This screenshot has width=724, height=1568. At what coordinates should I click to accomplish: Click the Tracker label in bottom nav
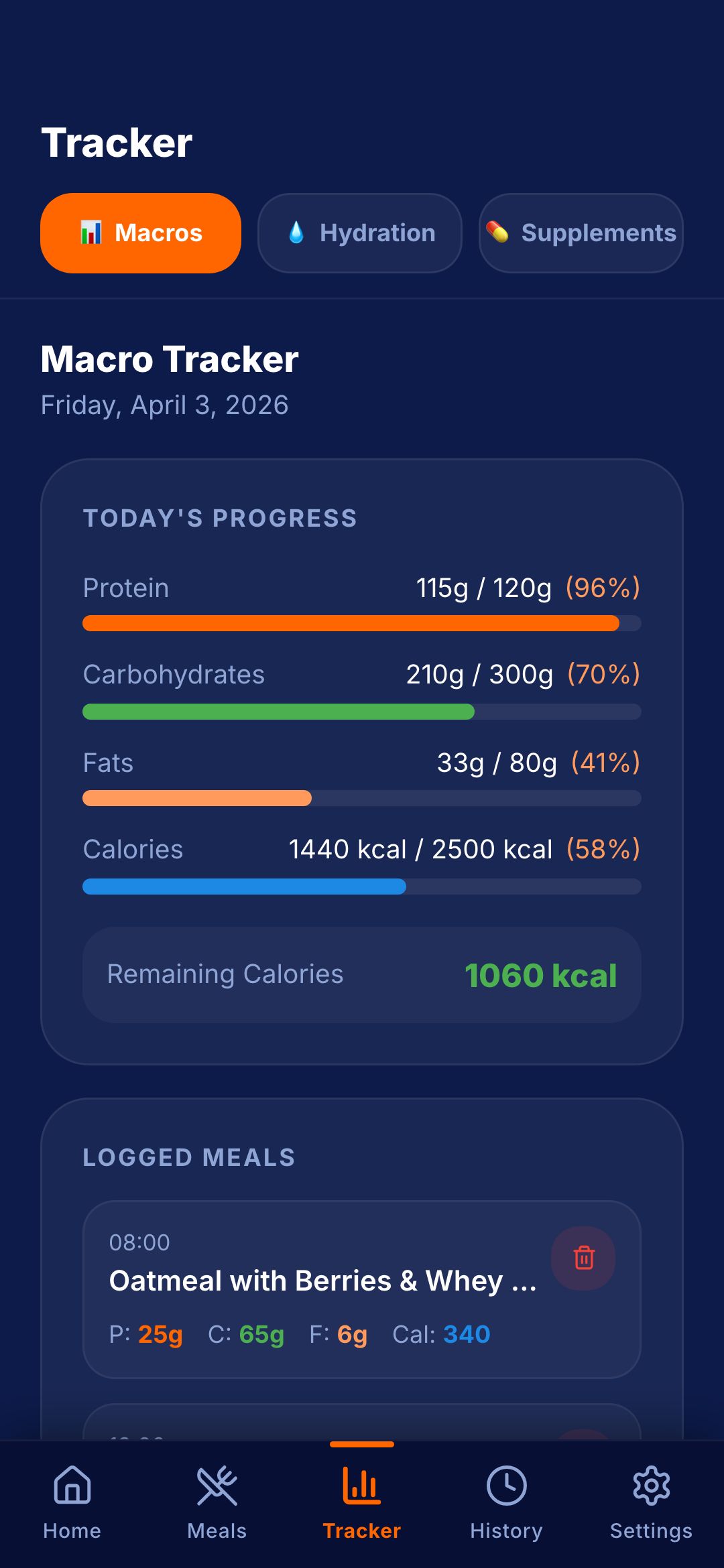(x=361, y=1530)
